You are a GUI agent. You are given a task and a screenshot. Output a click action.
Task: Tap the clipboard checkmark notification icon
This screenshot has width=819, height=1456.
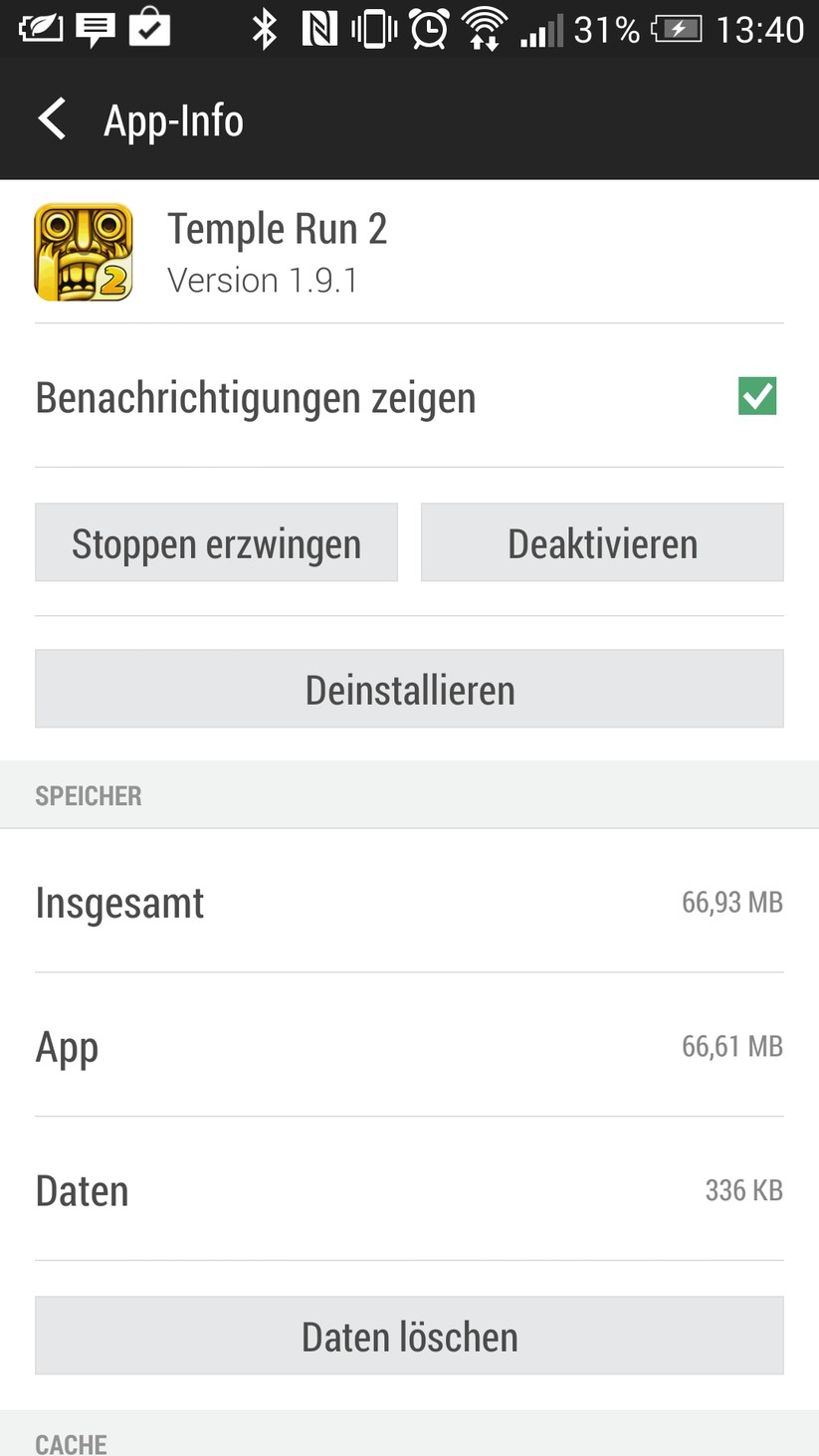pos(151,29)
